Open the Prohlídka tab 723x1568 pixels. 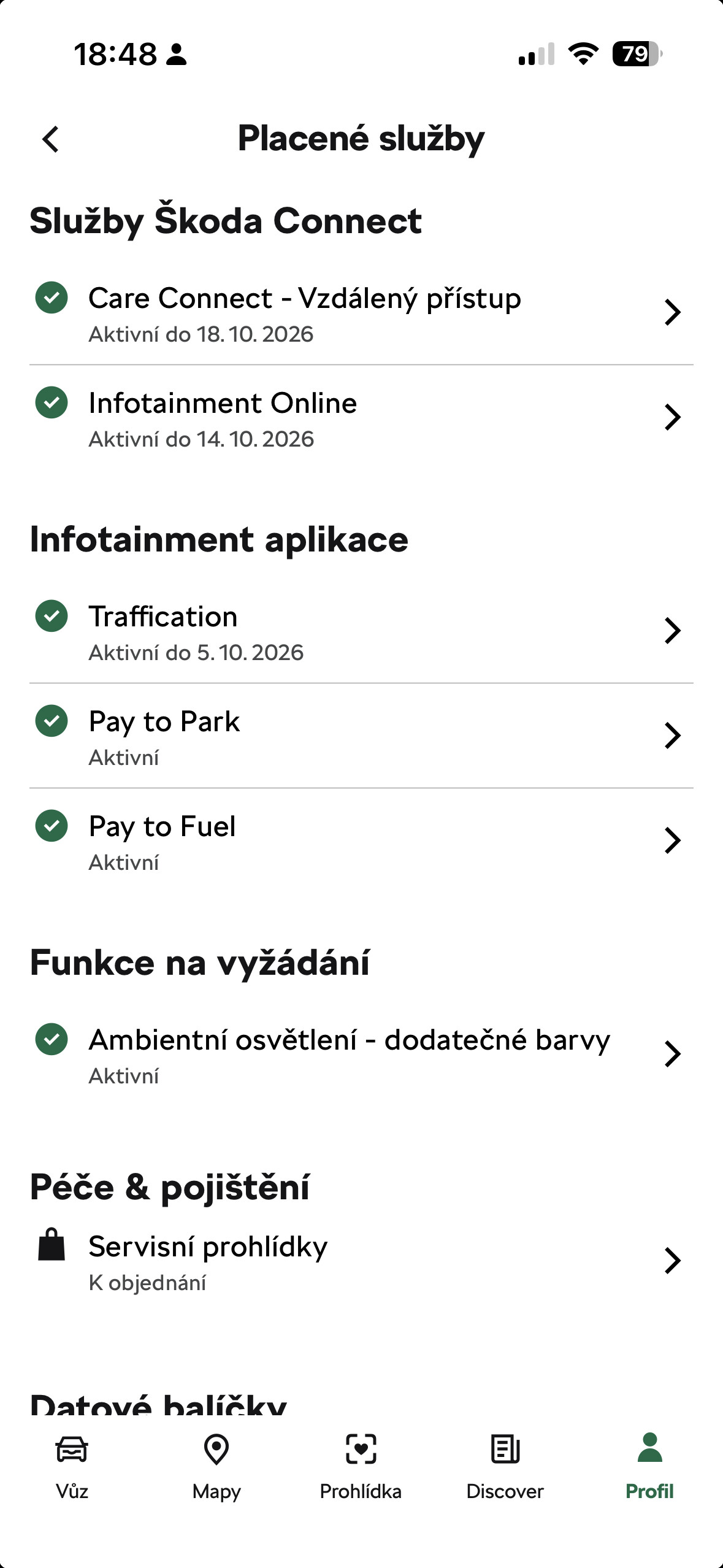coord(361,1466)
